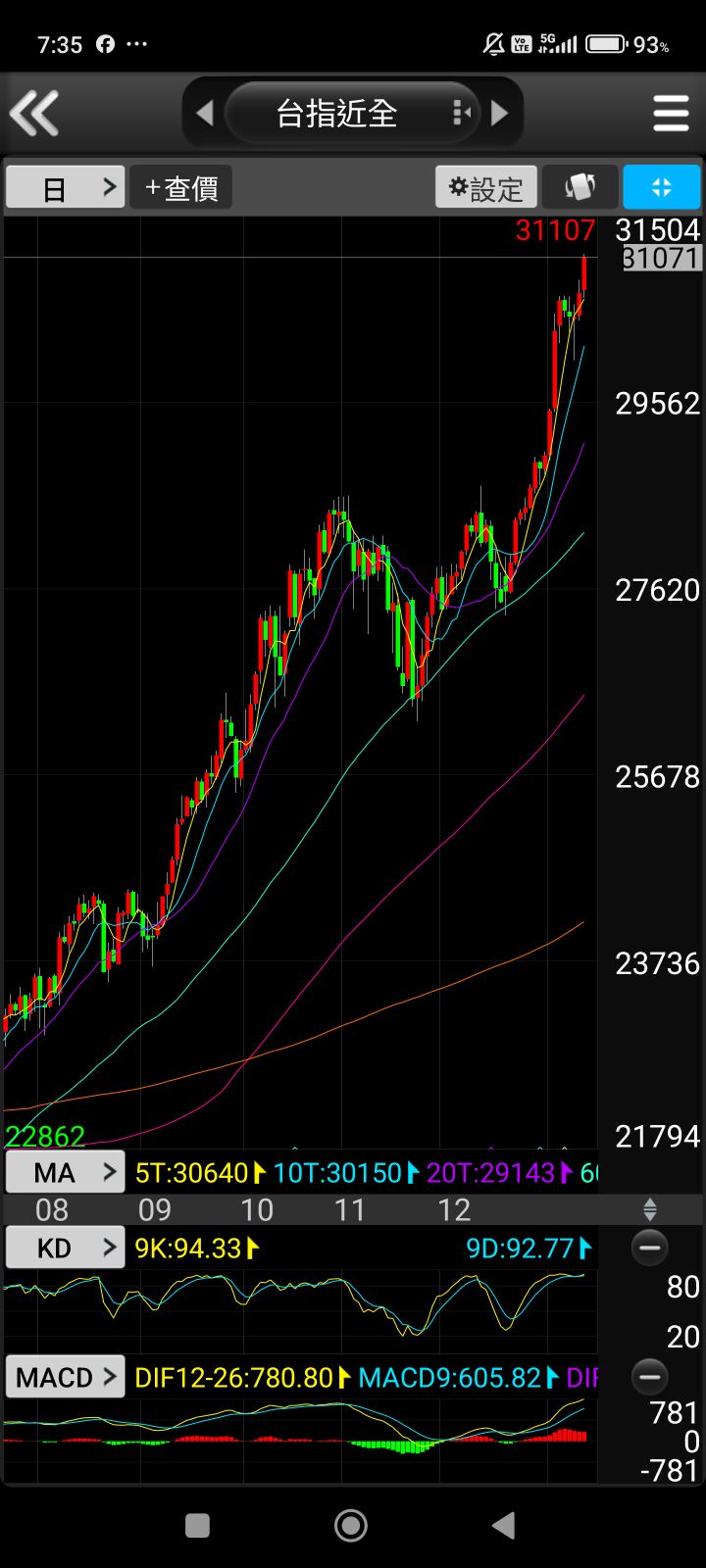Go back with the double-arrow icon
706x1568 pixels.
pyautogui.click(x=35, y=114)
